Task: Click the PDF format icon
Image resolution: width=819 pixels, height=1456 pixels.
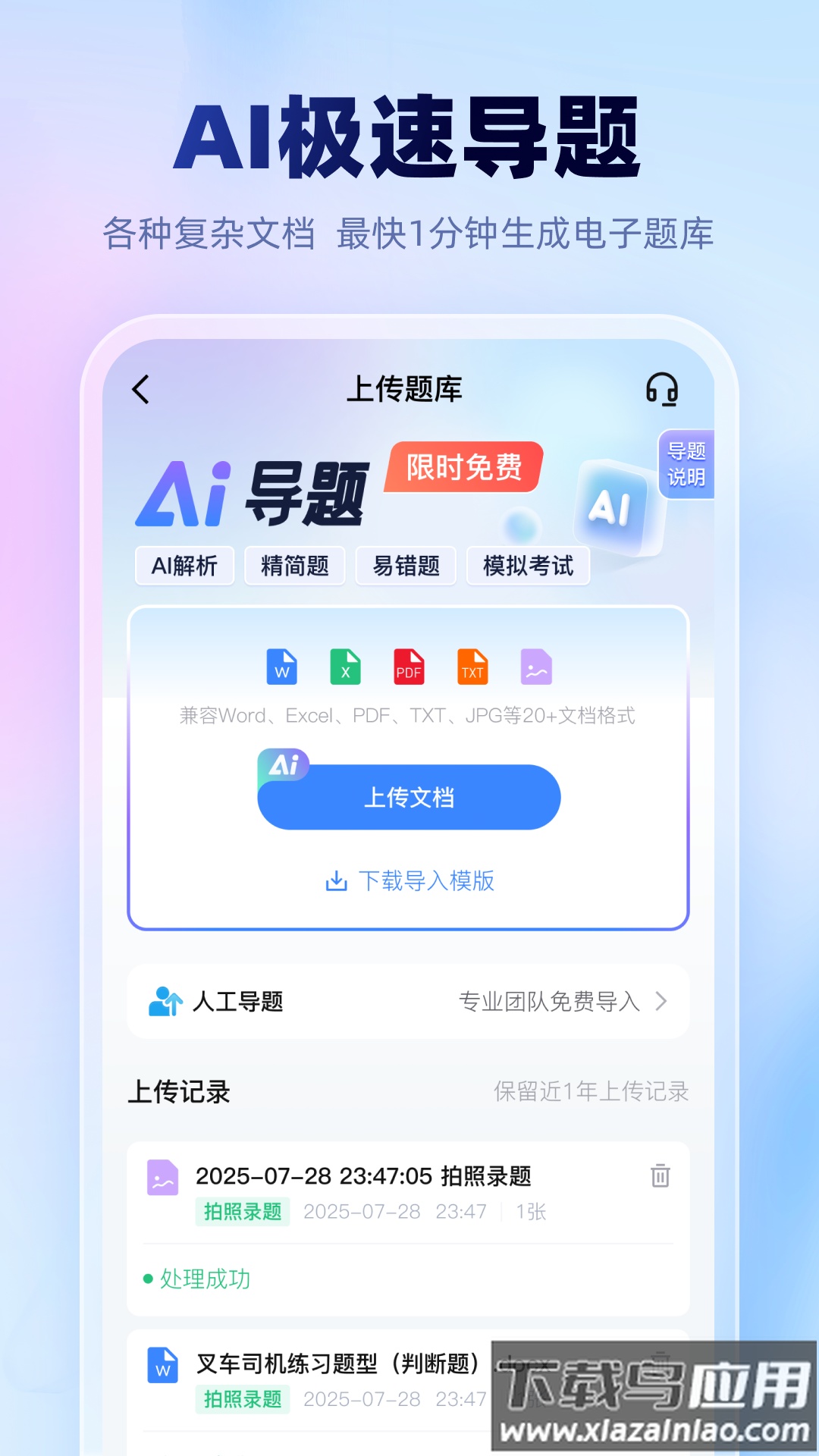Action: [409, 668]
